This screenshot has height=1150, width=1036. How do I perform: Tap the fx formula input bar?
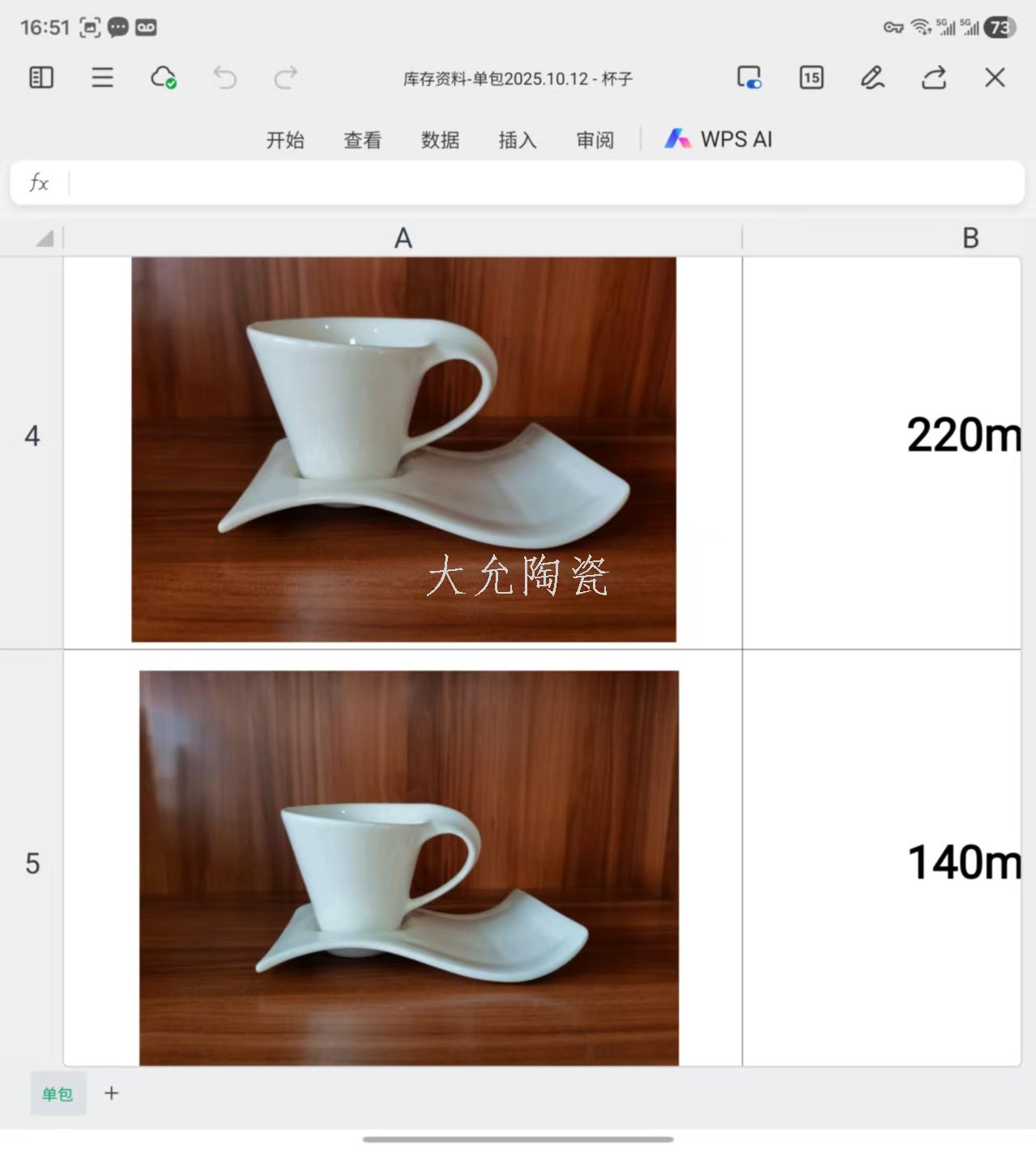(x=518, y=182)
